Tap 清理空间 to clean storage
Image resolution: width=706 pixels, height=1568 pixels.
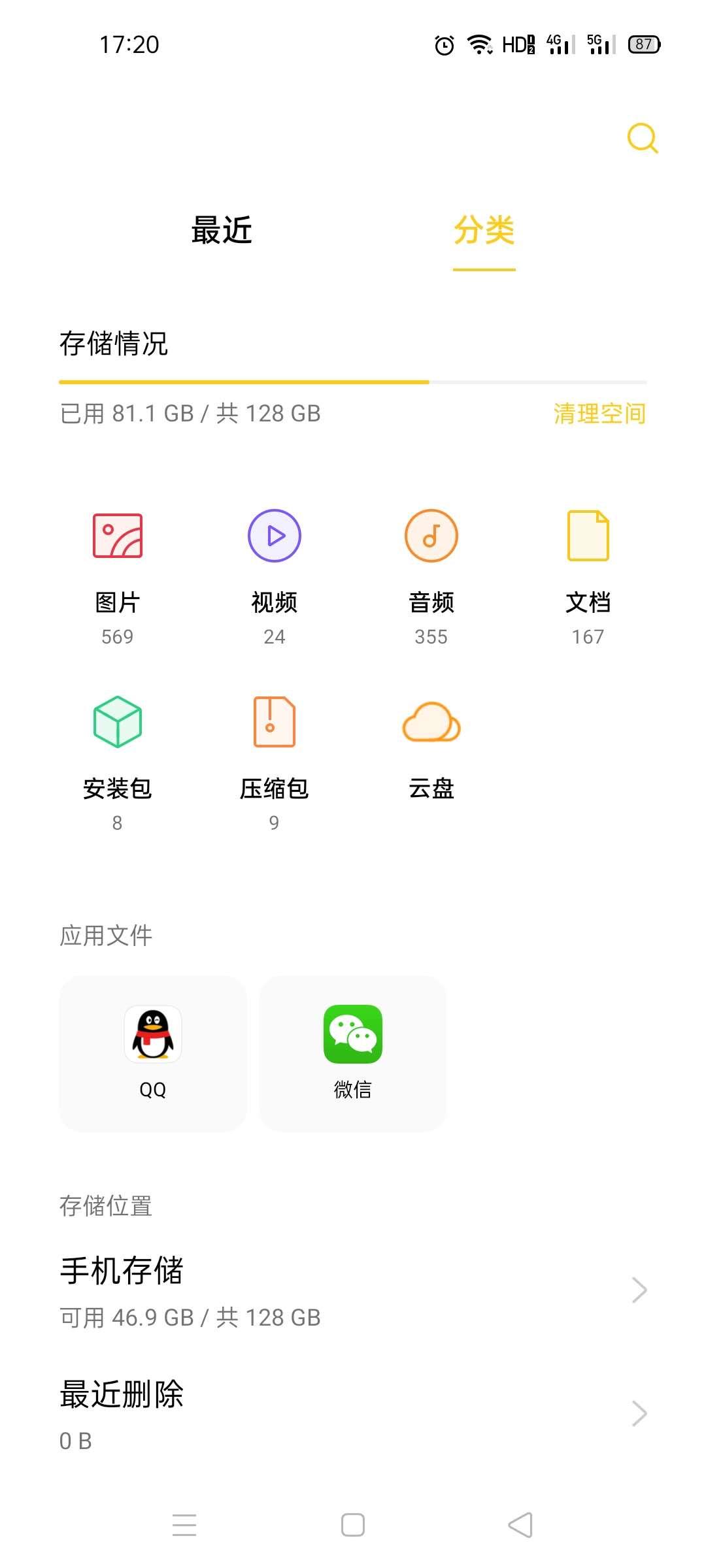click(x=597, y=413)
